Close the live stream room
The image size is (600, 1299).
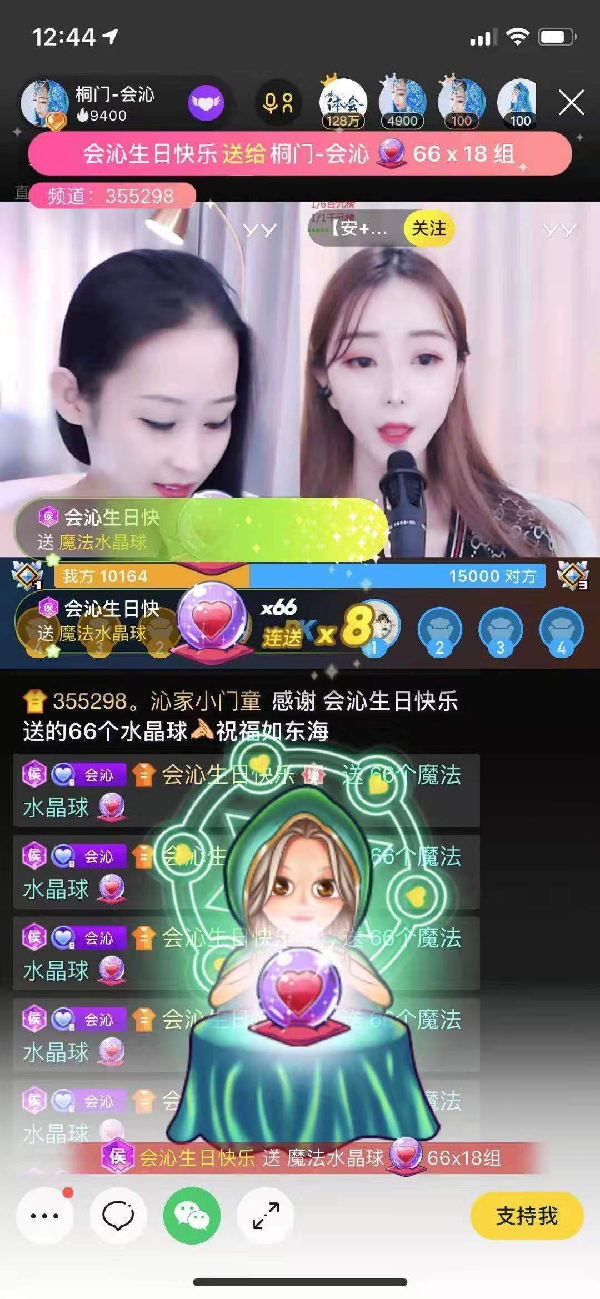point(571,103)
